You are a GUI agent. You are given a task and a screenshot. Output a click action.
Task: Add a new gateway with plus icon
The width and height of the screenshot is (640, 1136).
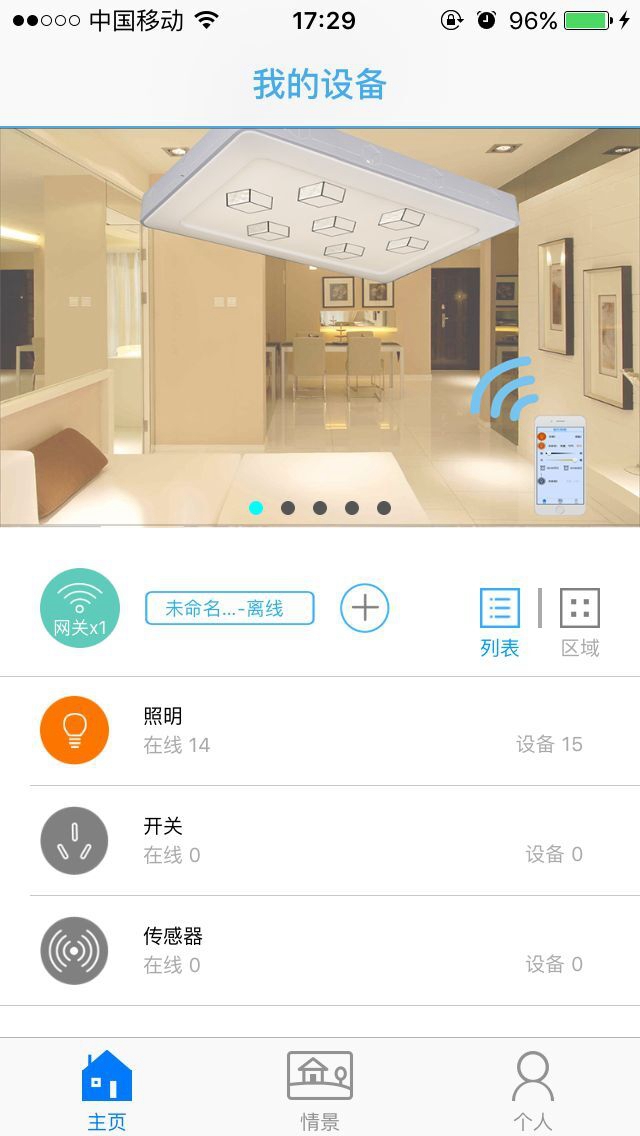pos(365,608)
